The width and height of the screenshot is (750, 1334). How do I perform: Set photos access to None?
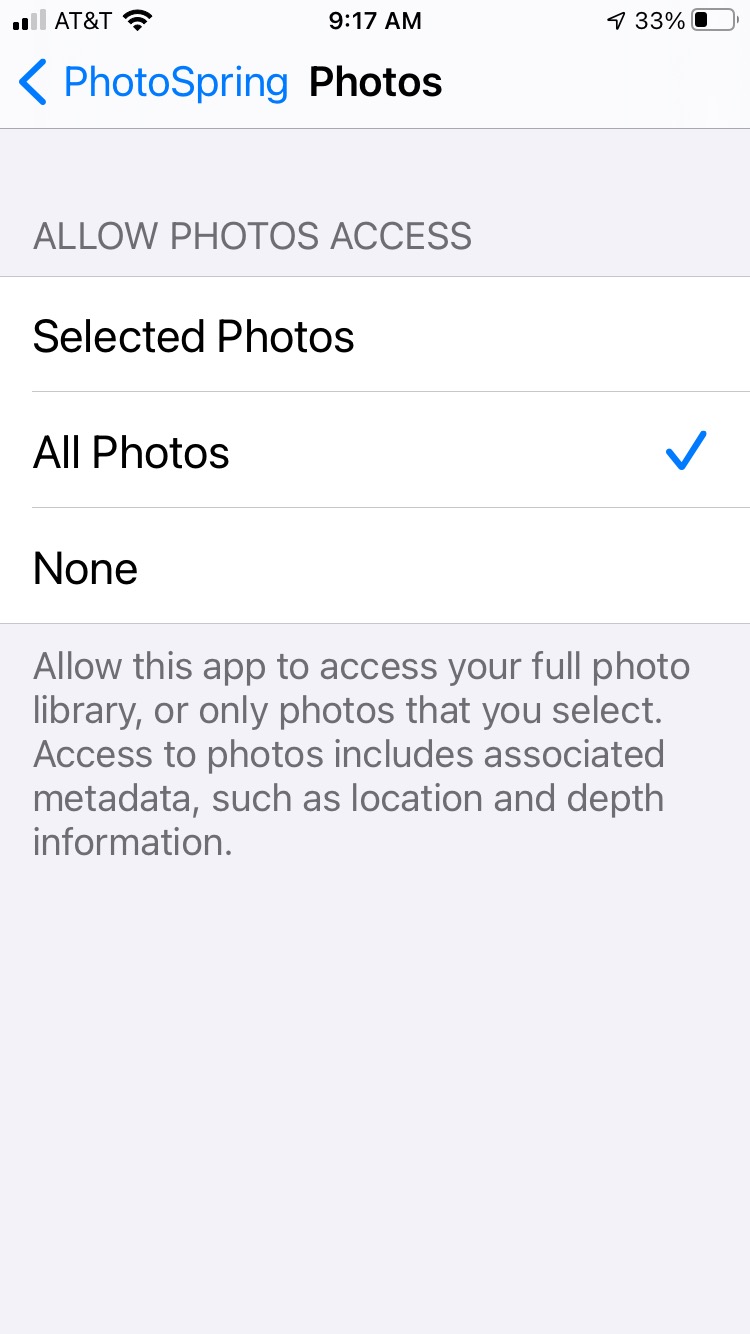(375, 566)
